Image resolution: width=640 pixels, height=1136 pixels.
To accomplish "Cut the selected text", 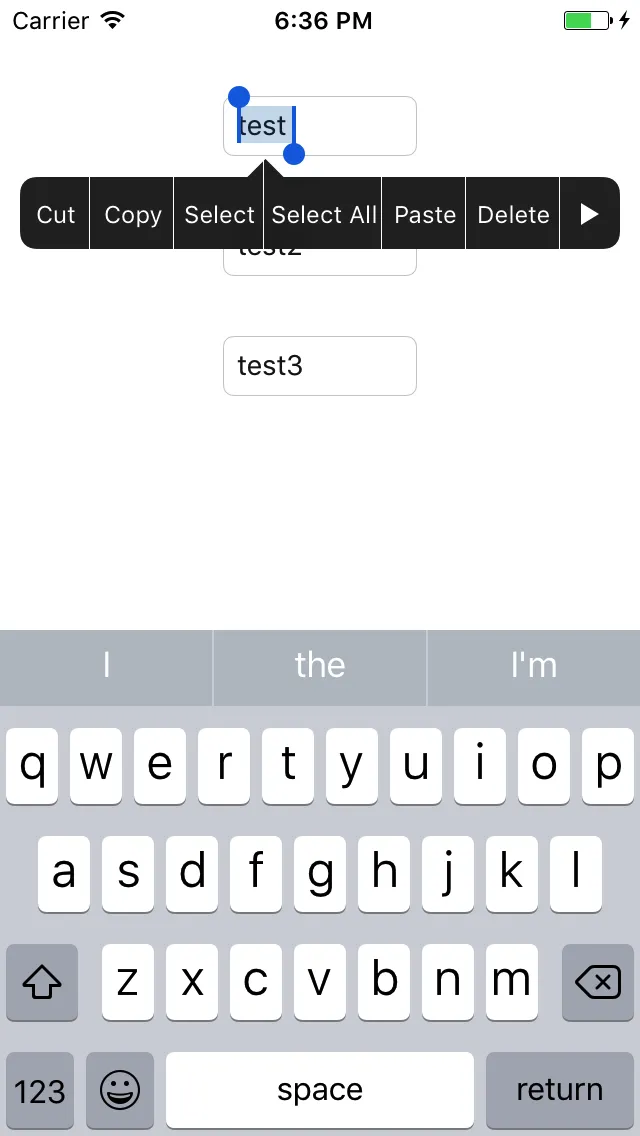I will [56, 214].
